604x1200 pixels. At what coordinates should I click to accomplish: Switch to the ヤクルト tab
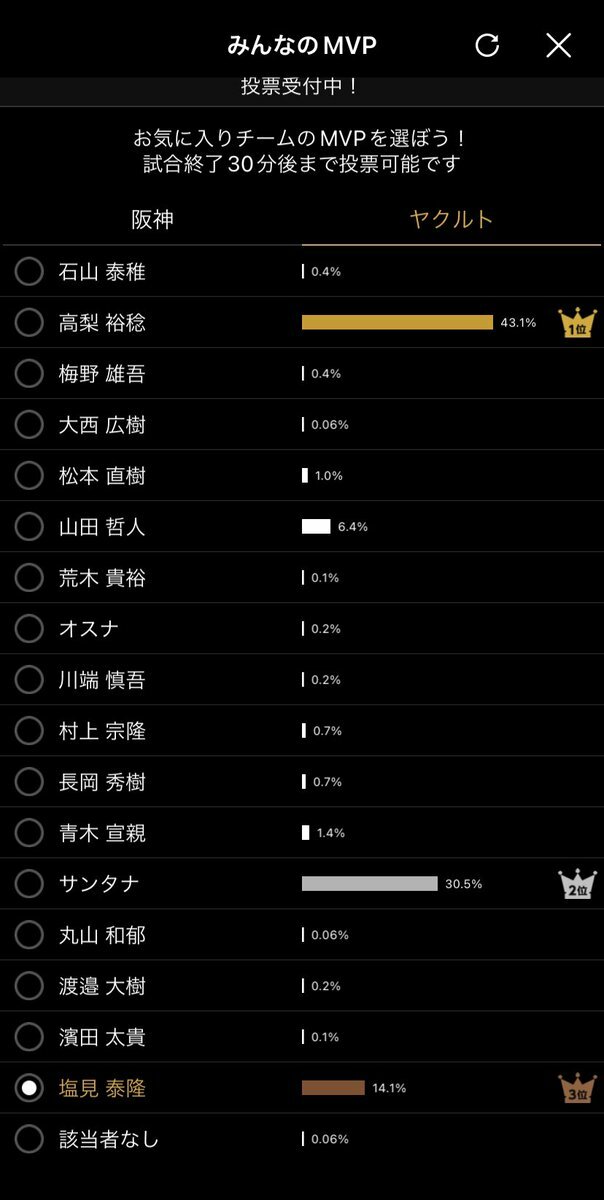[451, 219]
